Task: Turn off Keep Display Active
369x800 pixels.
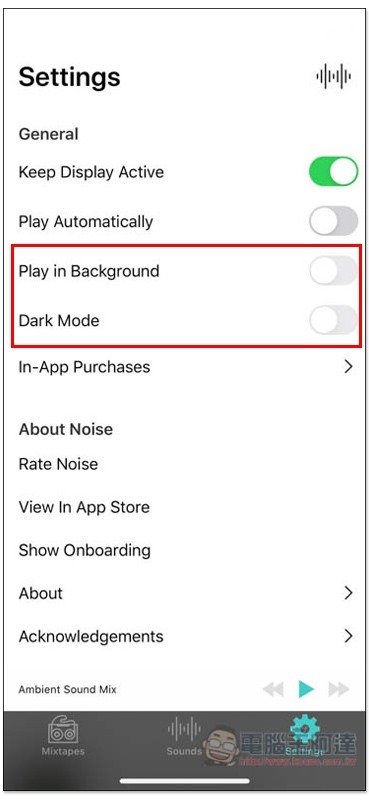Action: 333,171
